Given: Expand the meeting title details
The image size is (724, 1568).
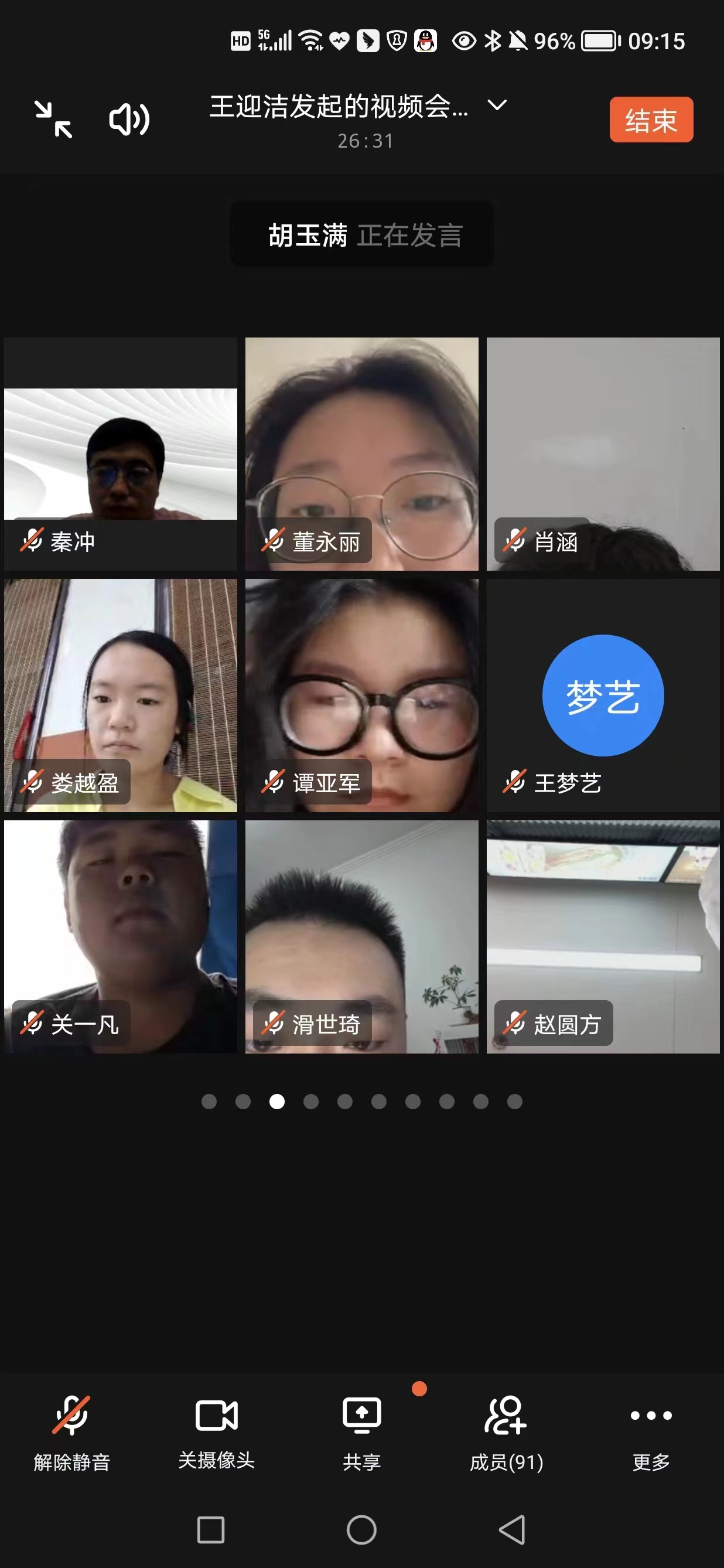Looking at the screenshot, I should click(497, 105).
